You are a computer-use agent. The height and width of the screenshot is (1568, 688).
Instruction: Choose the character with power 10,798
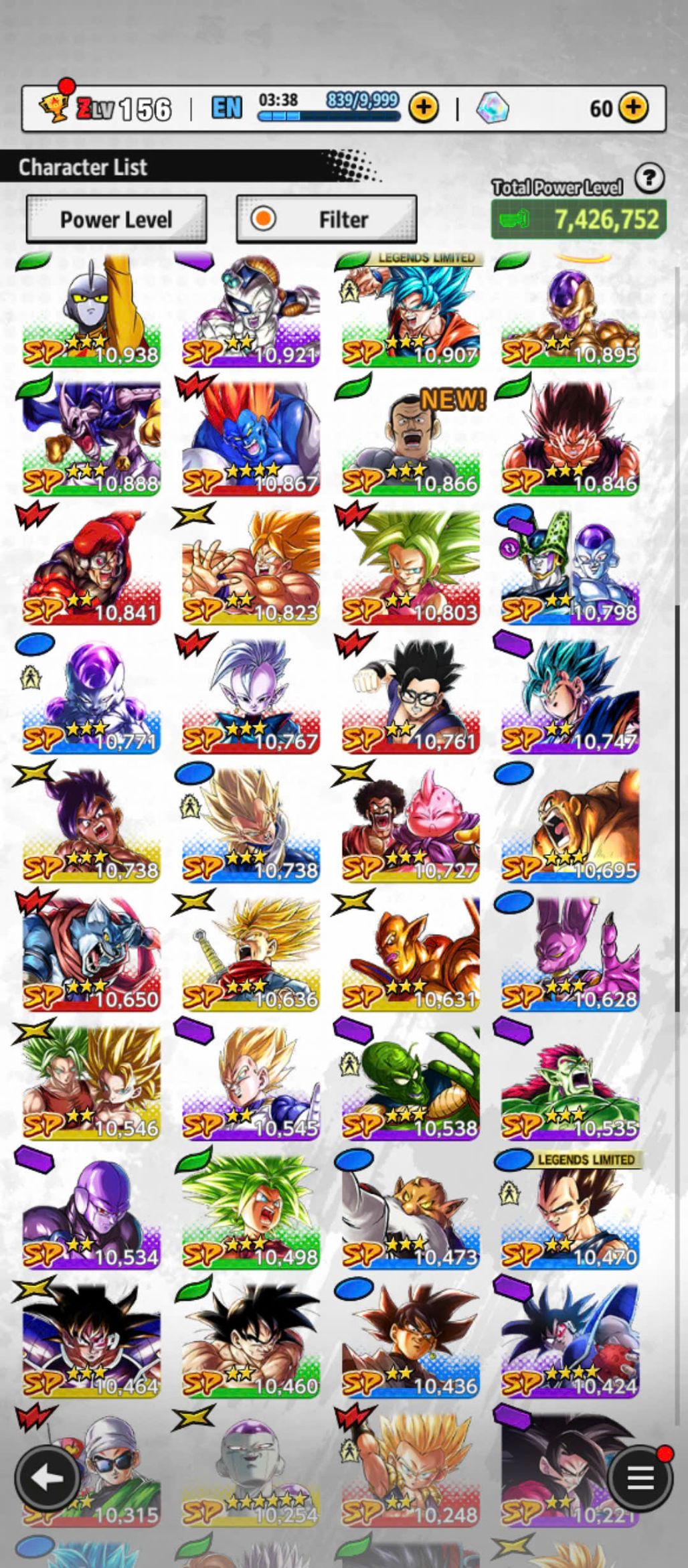point(570,568)
